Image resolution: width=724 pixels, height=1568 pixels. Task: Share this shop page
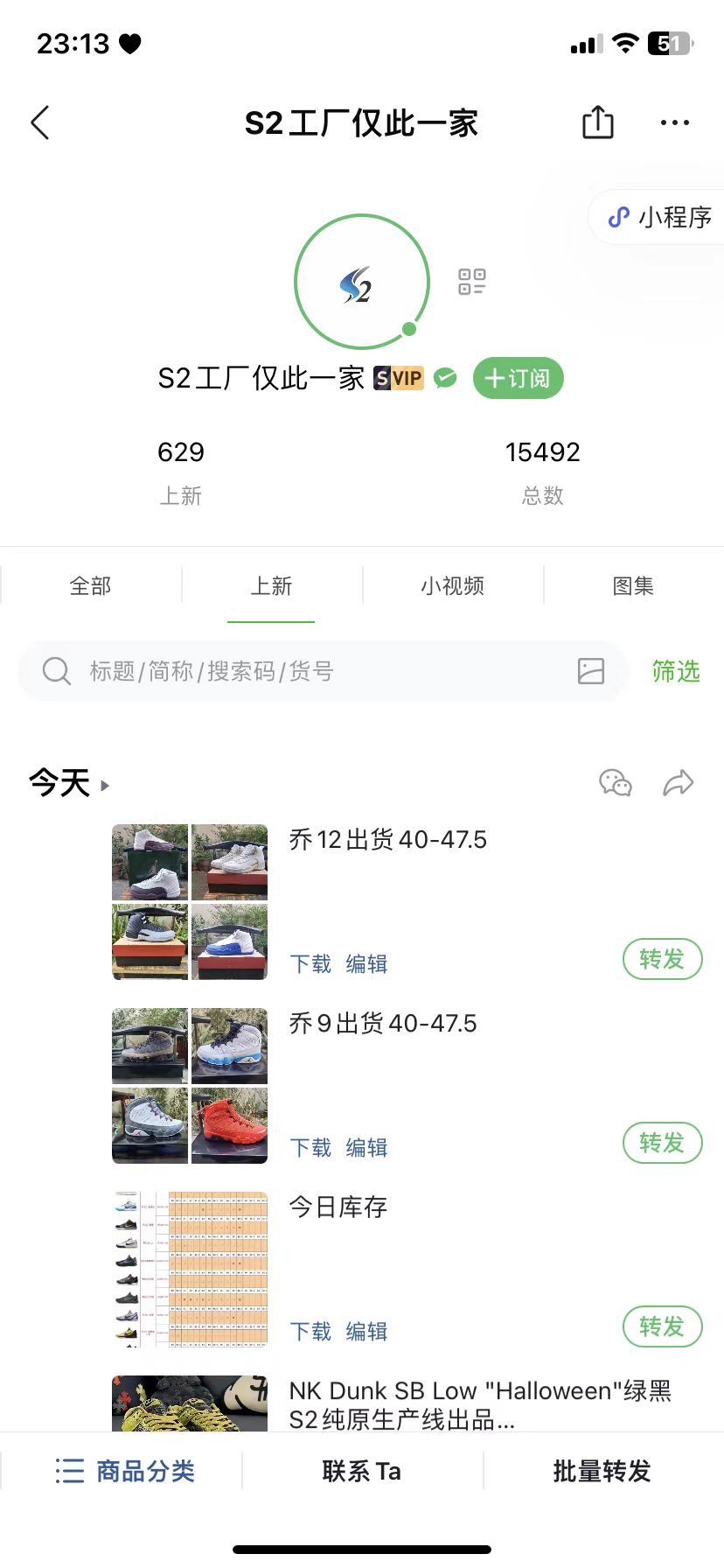coord(598,122)
